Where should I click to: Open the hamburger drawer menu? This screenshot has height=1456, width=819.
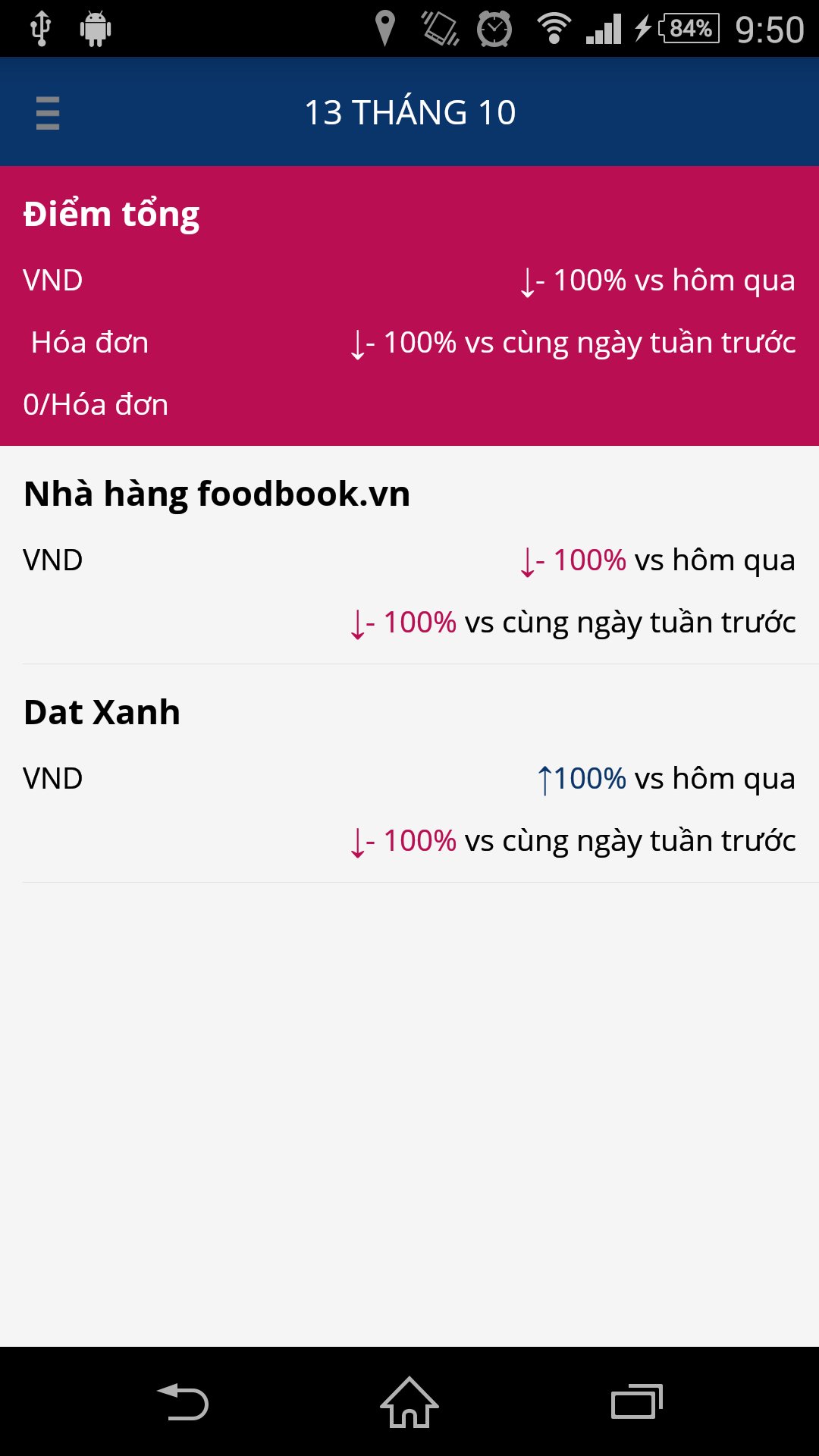coord(48,113)
